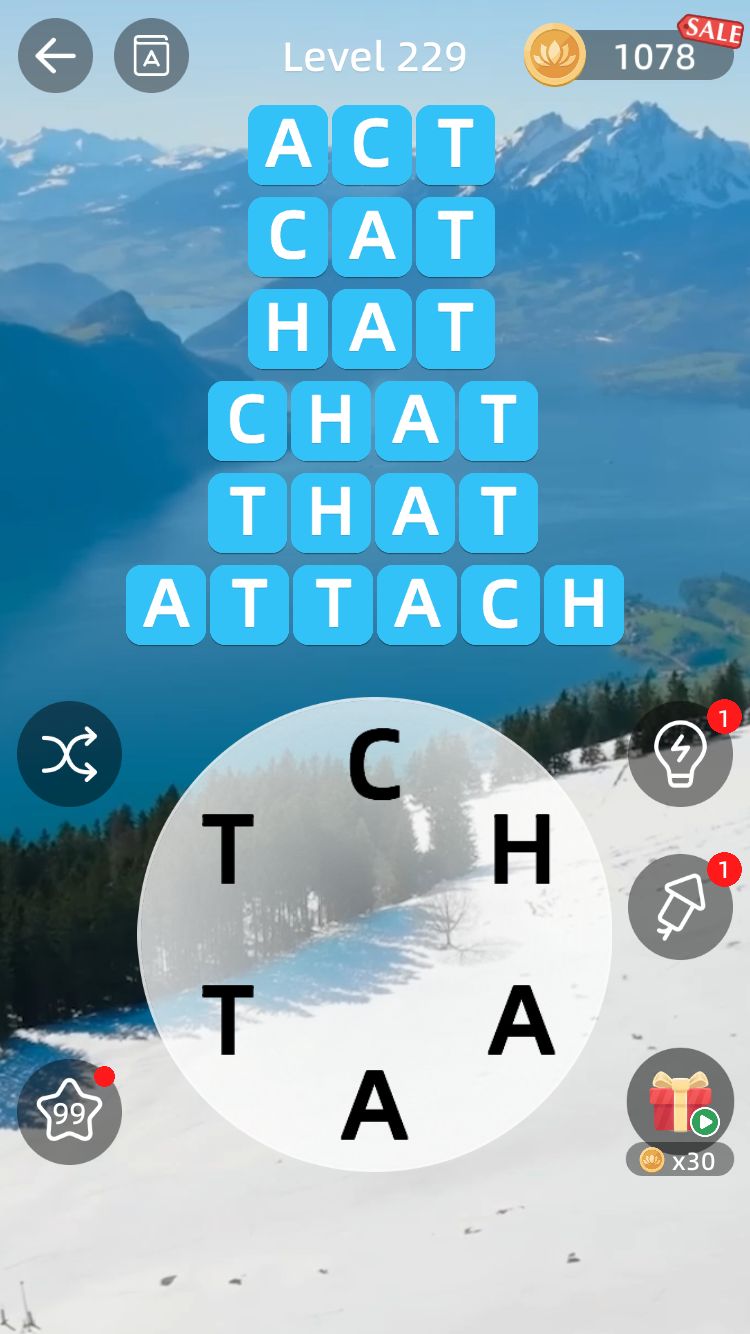
Task: Shuffle the letters in the wheel
Action: 69,754
